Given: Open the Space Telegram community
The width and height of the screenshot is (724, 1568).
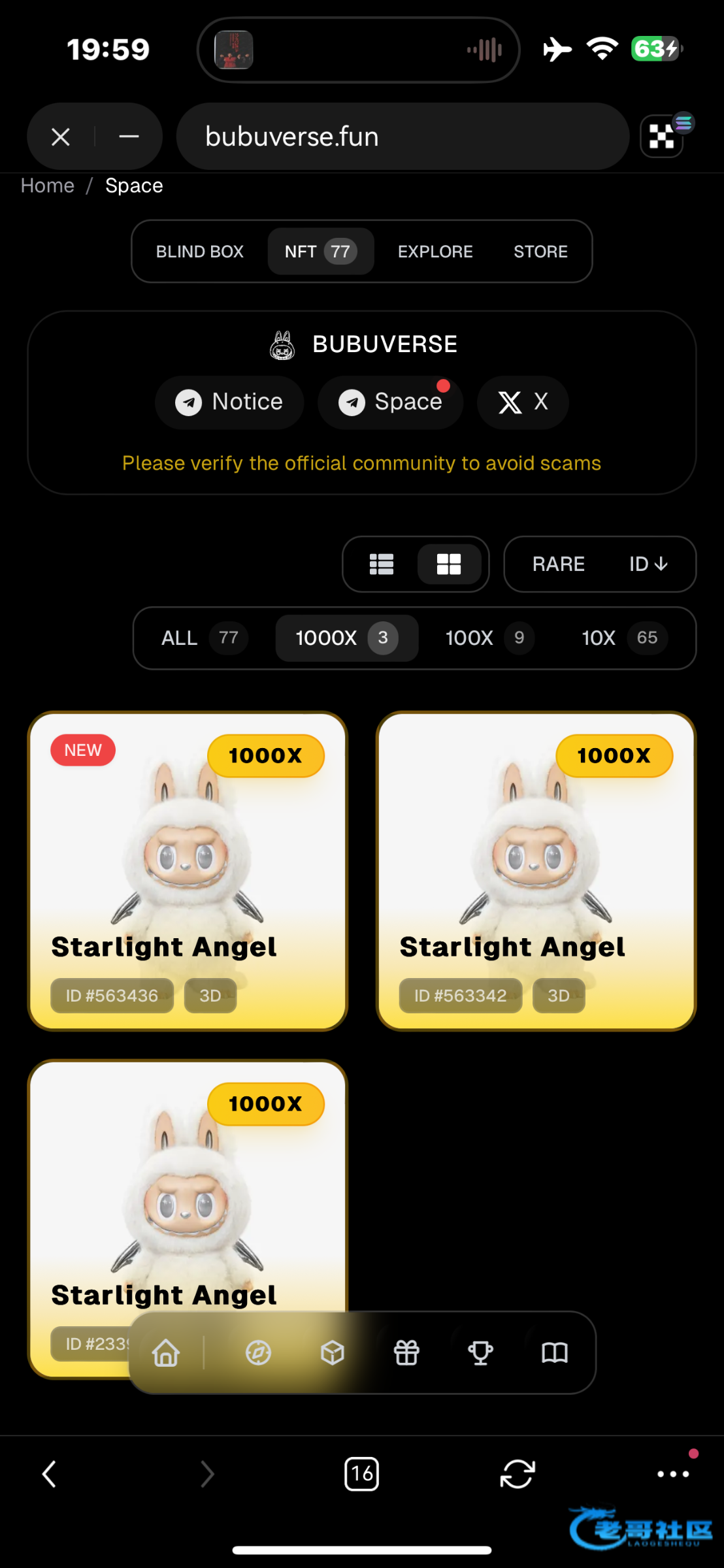Looking at the screenshot, I should point(390,402).
